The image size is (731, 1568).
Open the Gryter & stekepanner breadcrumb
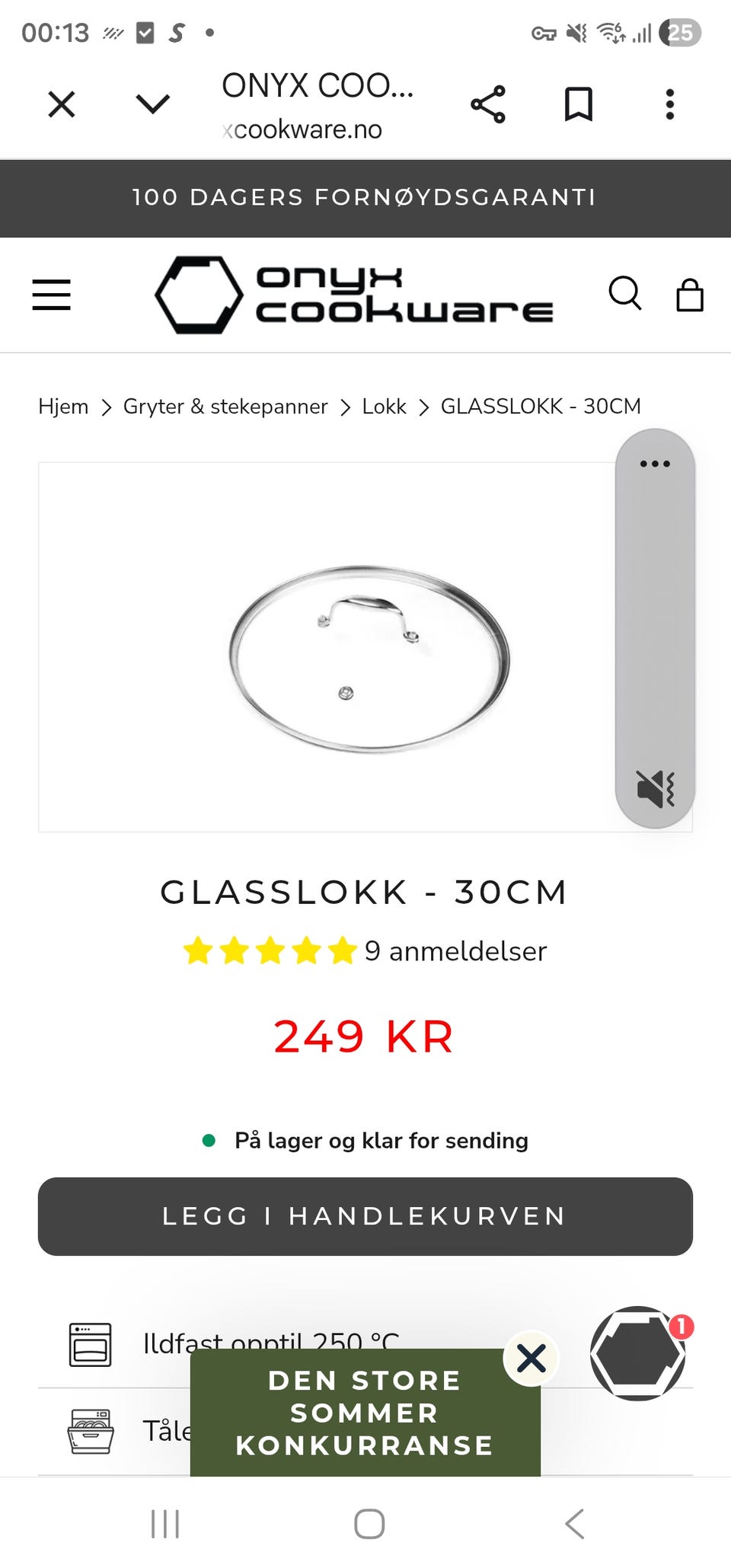(225, 407)
